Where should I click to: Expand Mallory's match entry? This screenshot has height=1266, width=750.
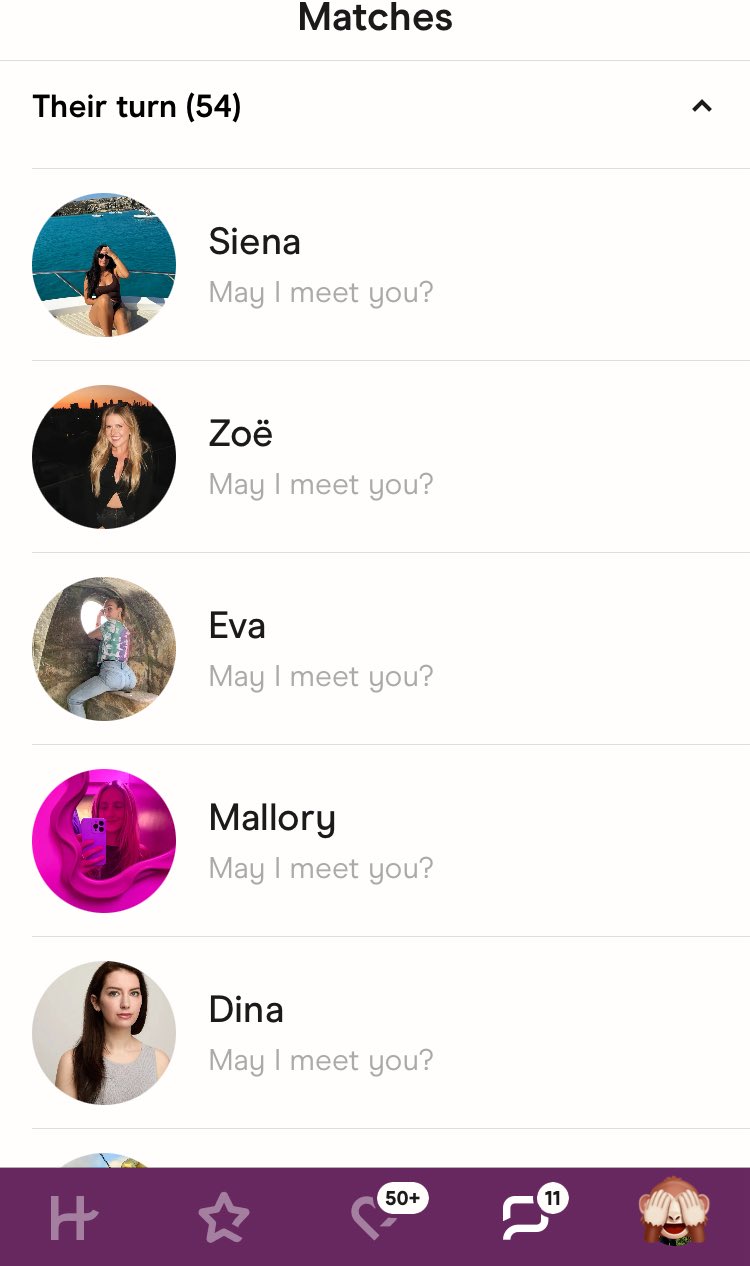coord(375,840)
